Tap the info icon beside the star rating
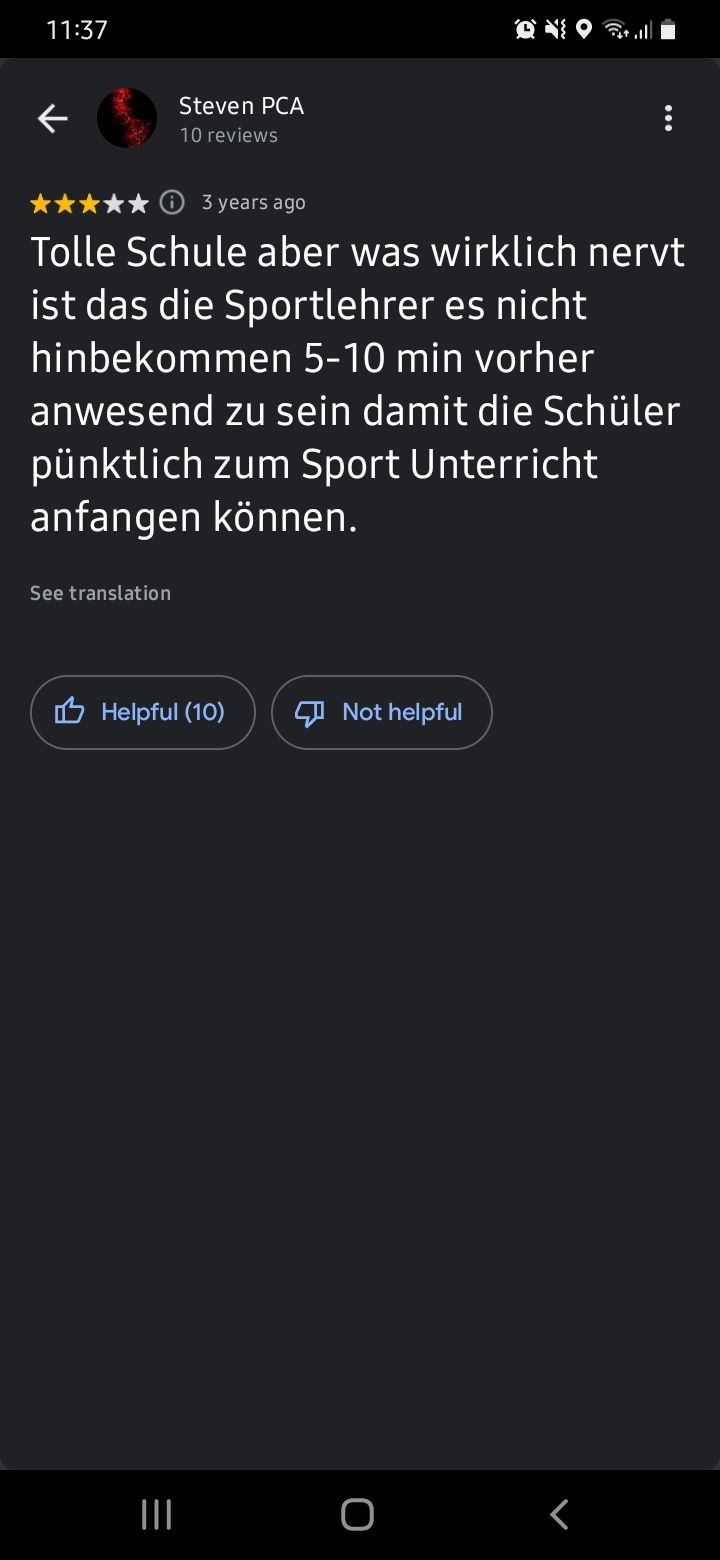The image size is (720, 1560). pos(172,203)
